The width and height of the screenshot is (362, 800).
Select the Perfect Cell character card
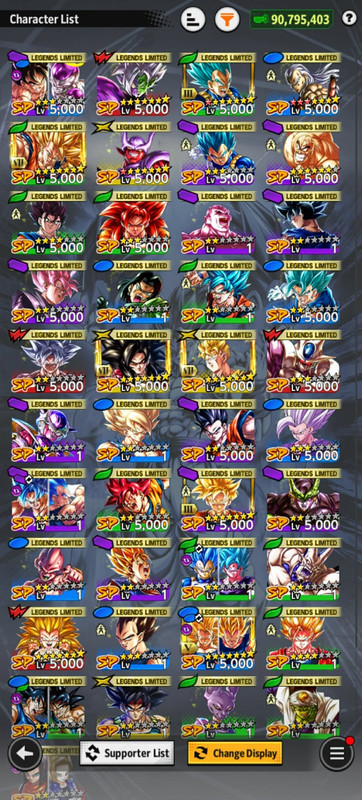pos(302,500)
